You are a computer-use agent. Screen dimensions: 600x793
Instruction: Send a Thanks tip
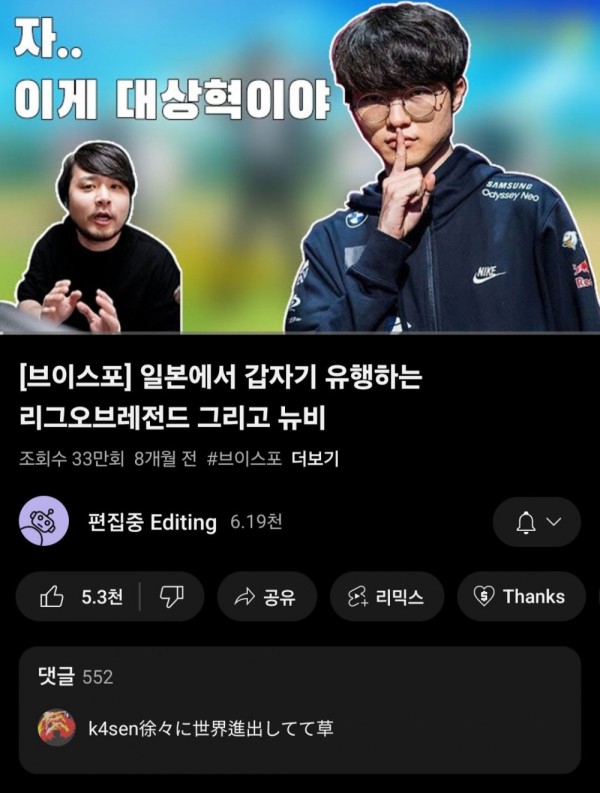point(520,597)
